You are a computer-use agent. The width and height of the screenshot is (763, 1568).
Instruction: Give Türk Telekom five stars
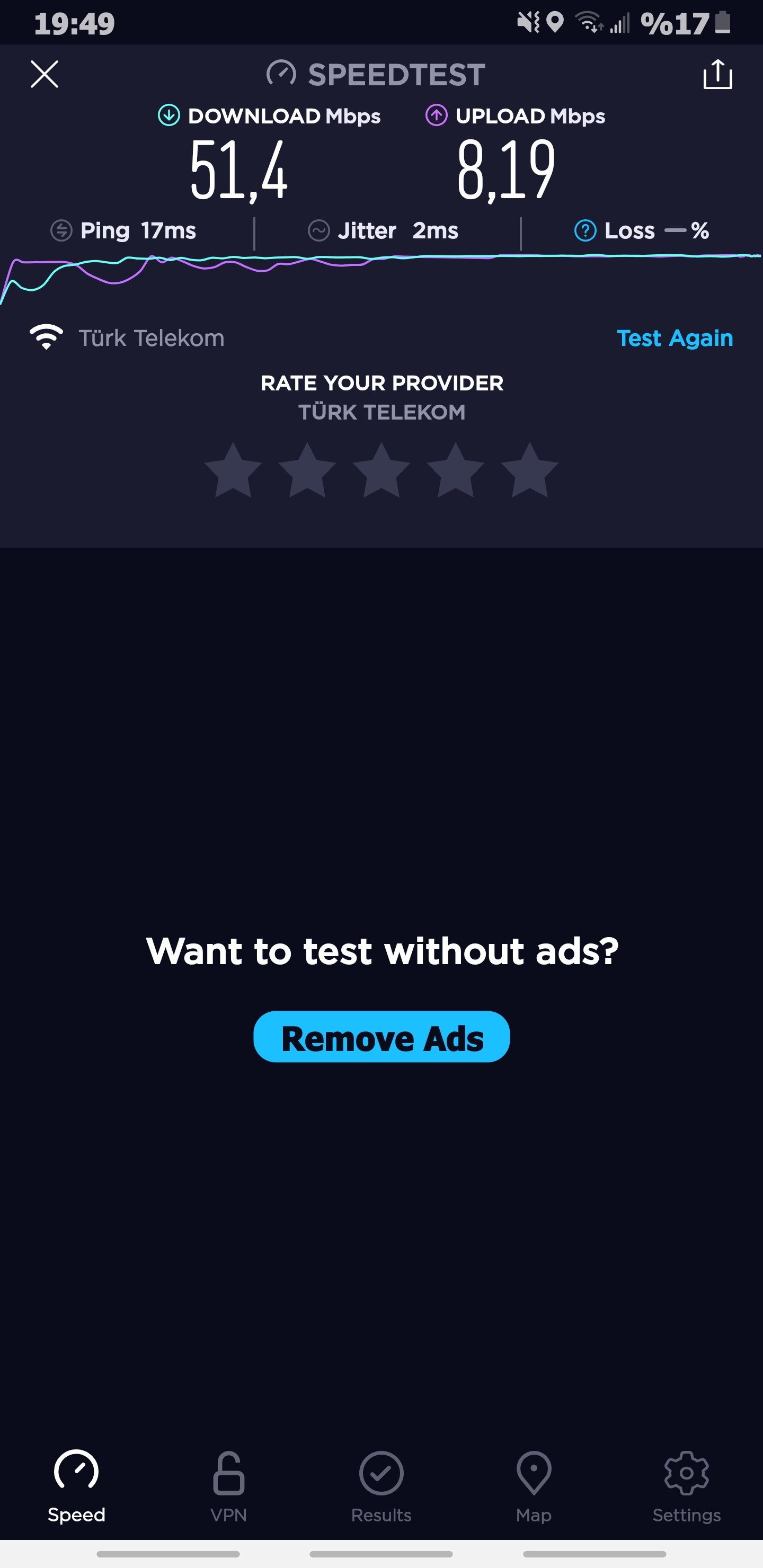coord(530,470)
